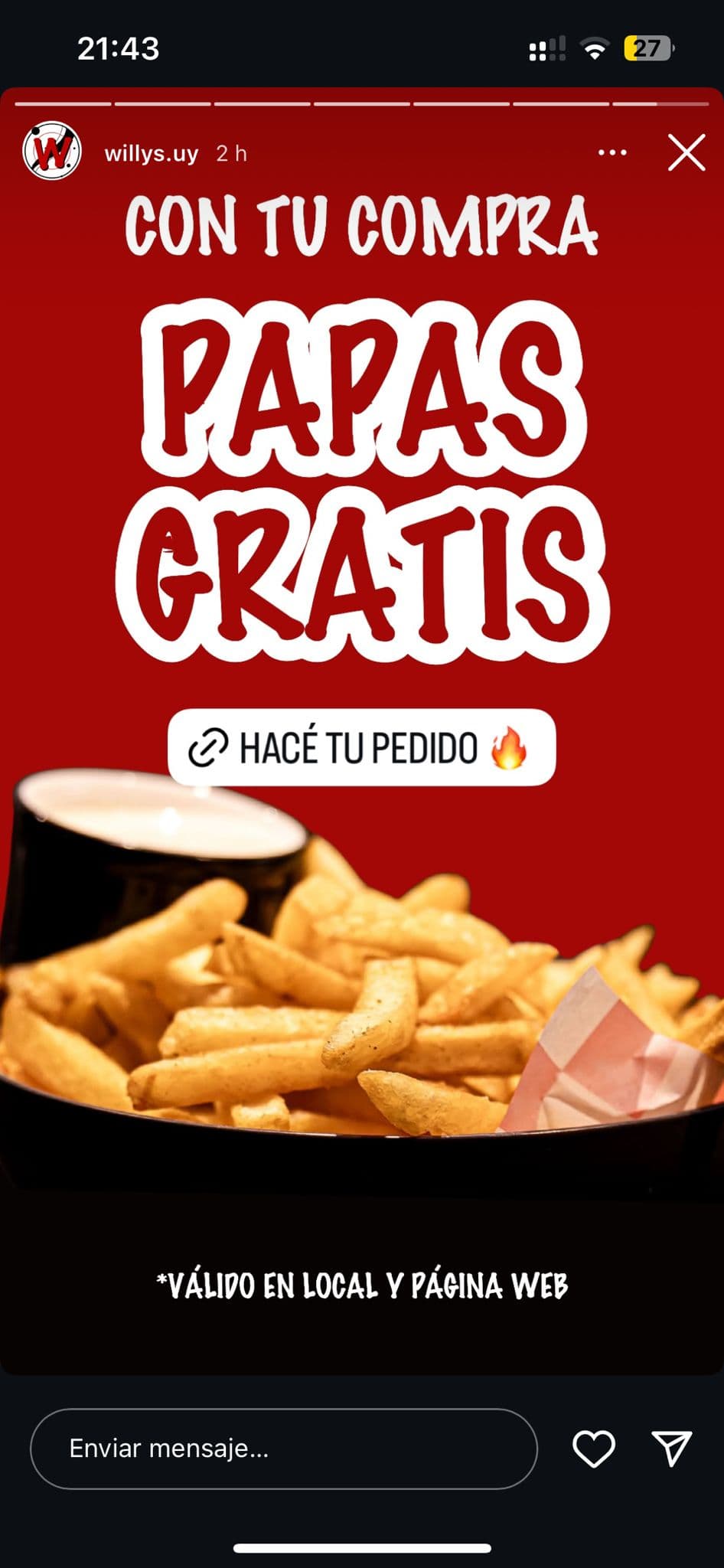Open the three-dot story options menu
724x1568 pixels.
pyautogui.click(x=612, y=153)
